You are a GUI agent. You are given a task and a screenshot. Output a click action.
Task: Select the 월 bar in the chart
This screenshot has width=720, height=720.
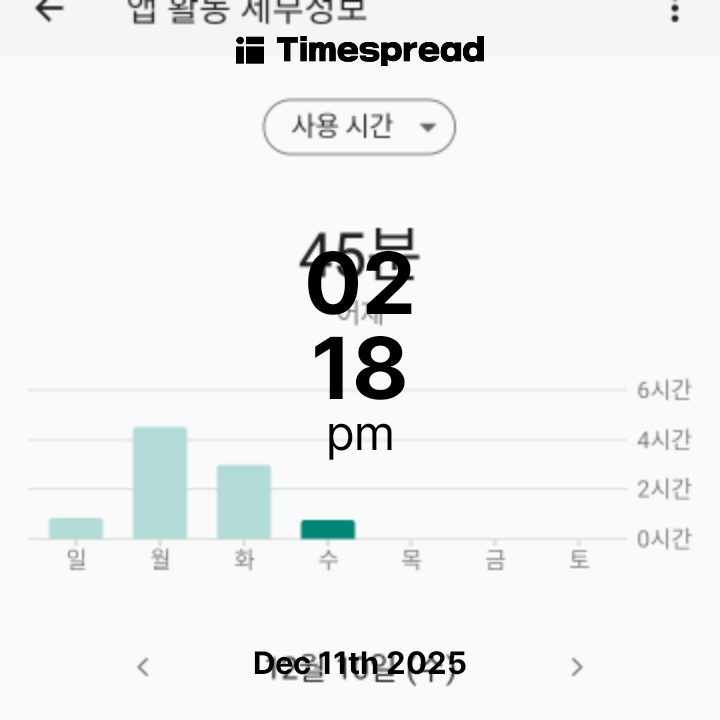(x=160, y=483)
